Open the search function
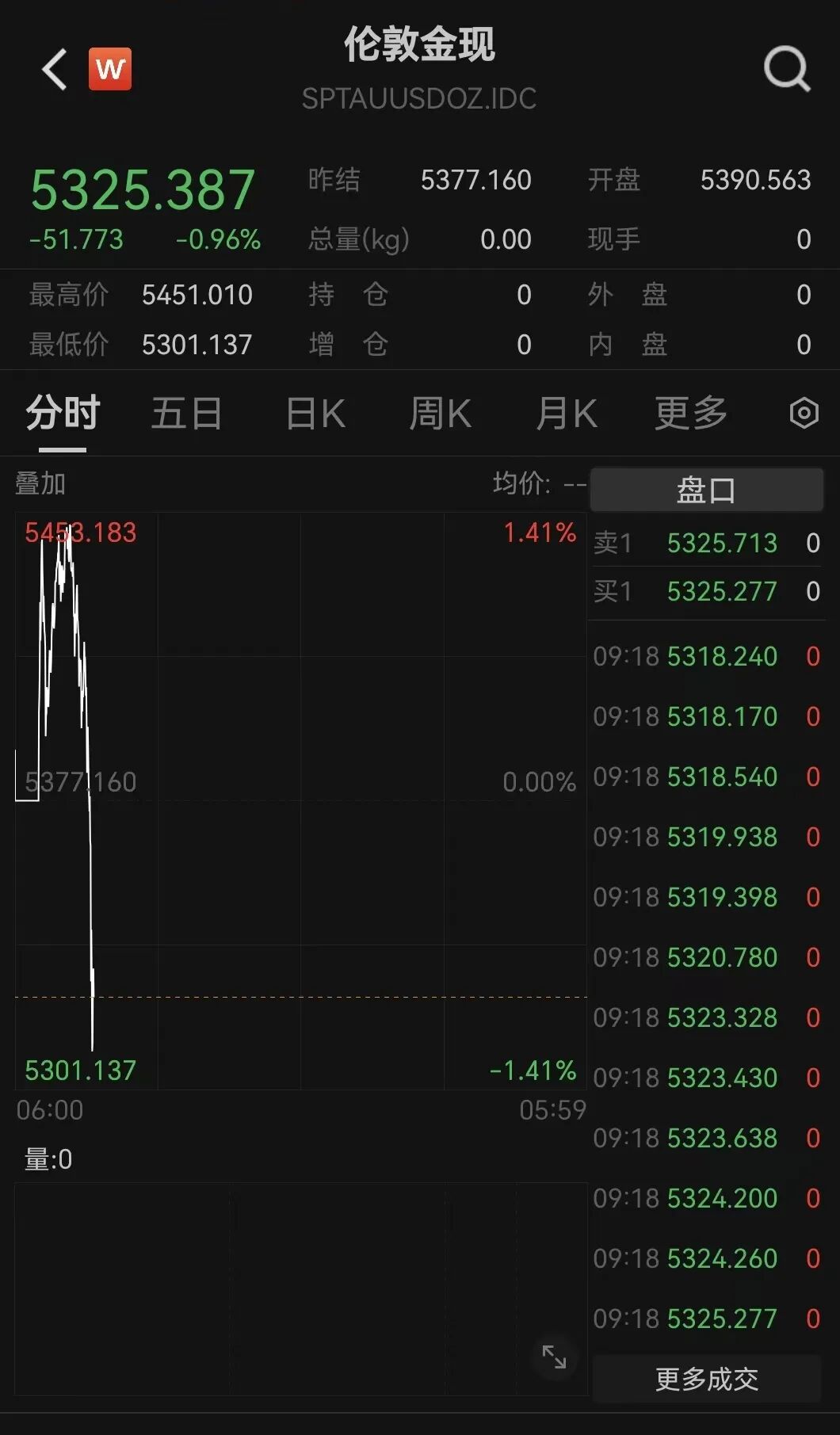Viewport: 840px width, 1435px height. (x=785, y=70)
